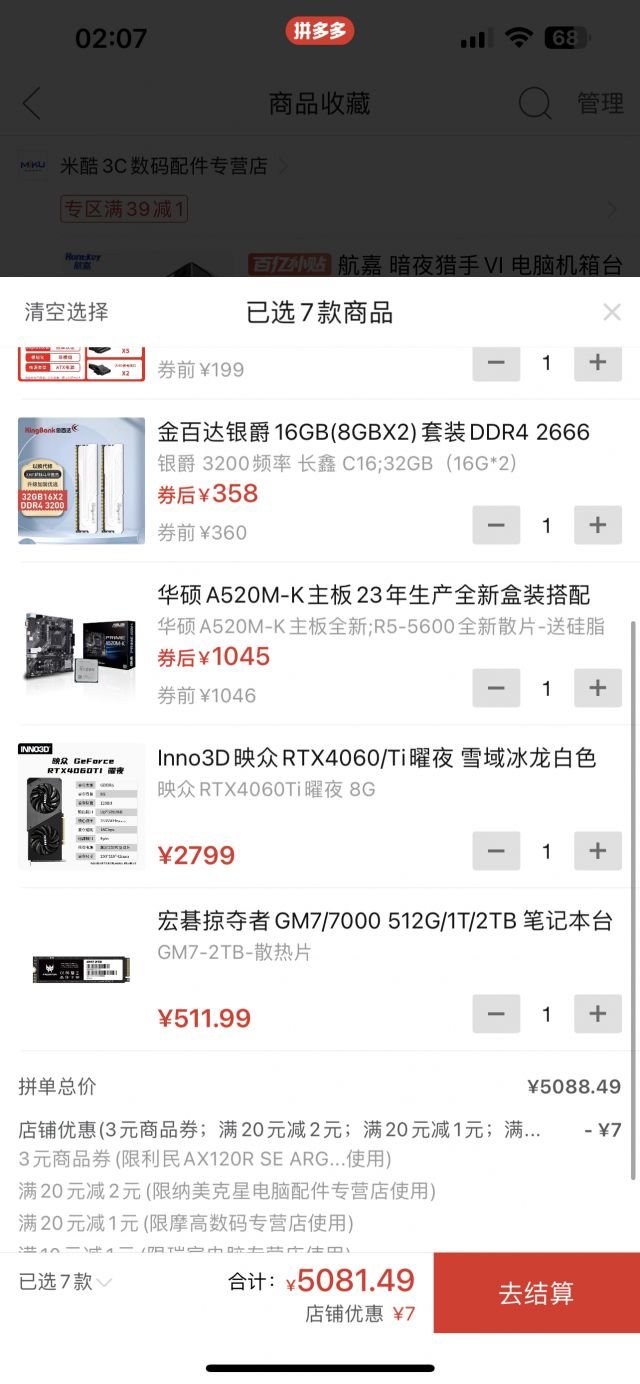Open the 华硕 A520M-K motherboard item

coord(373,595)
